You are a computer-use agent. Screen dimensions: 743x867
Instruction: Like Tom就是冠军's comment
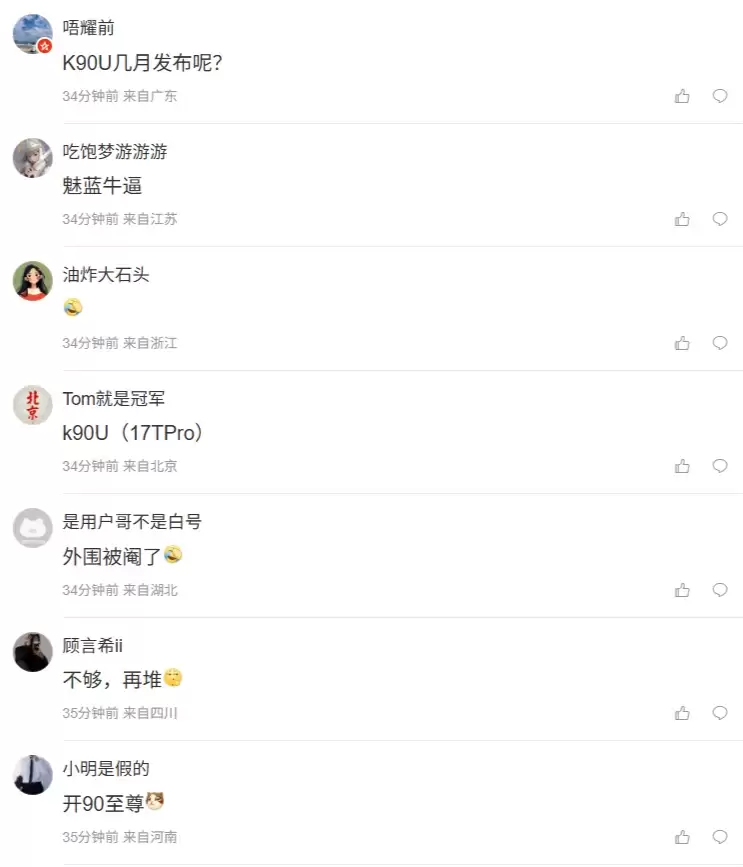[682, 466]
